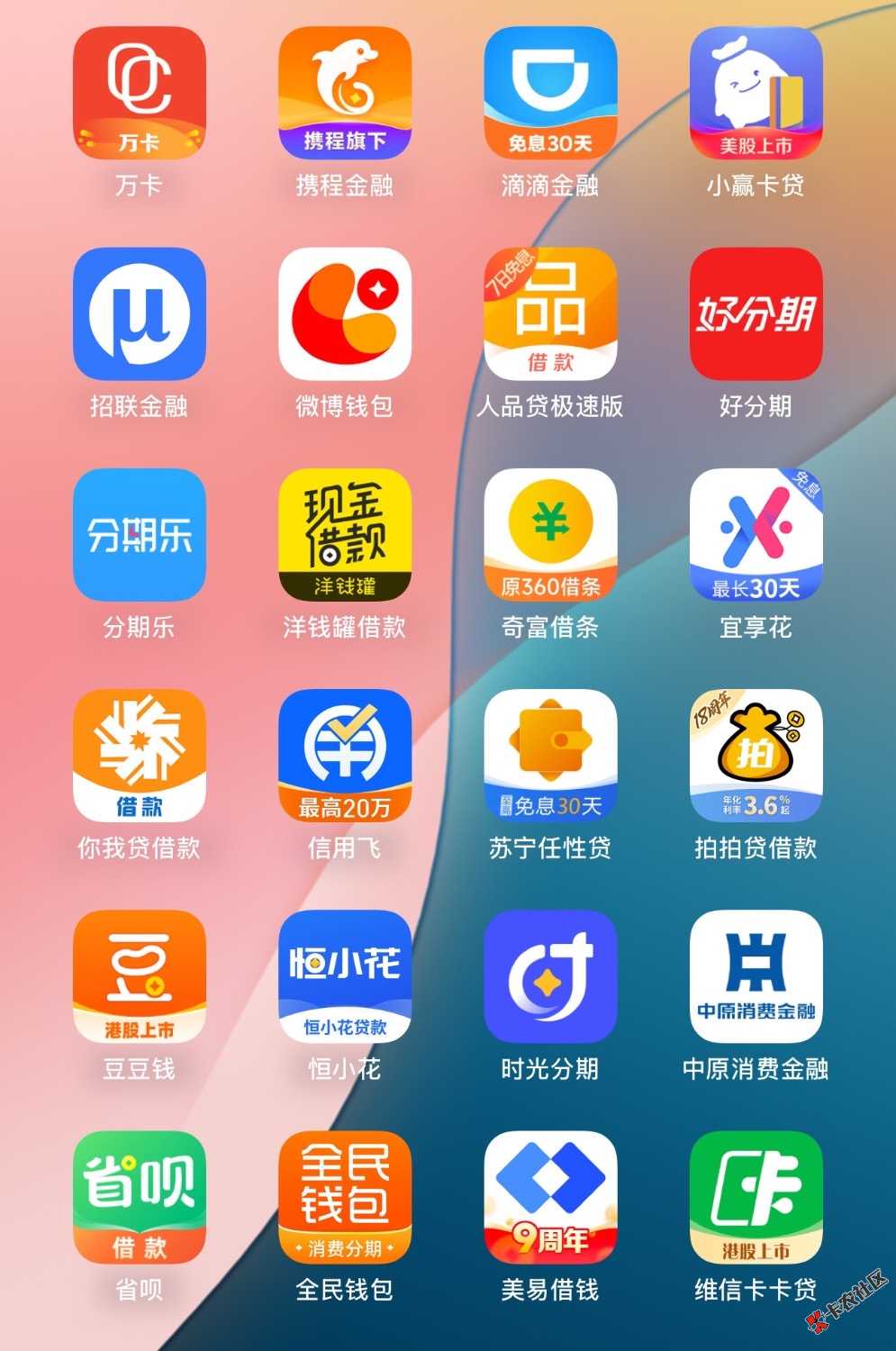Start the 好分期 app
Screen dimensions: 896x1351
756,313
